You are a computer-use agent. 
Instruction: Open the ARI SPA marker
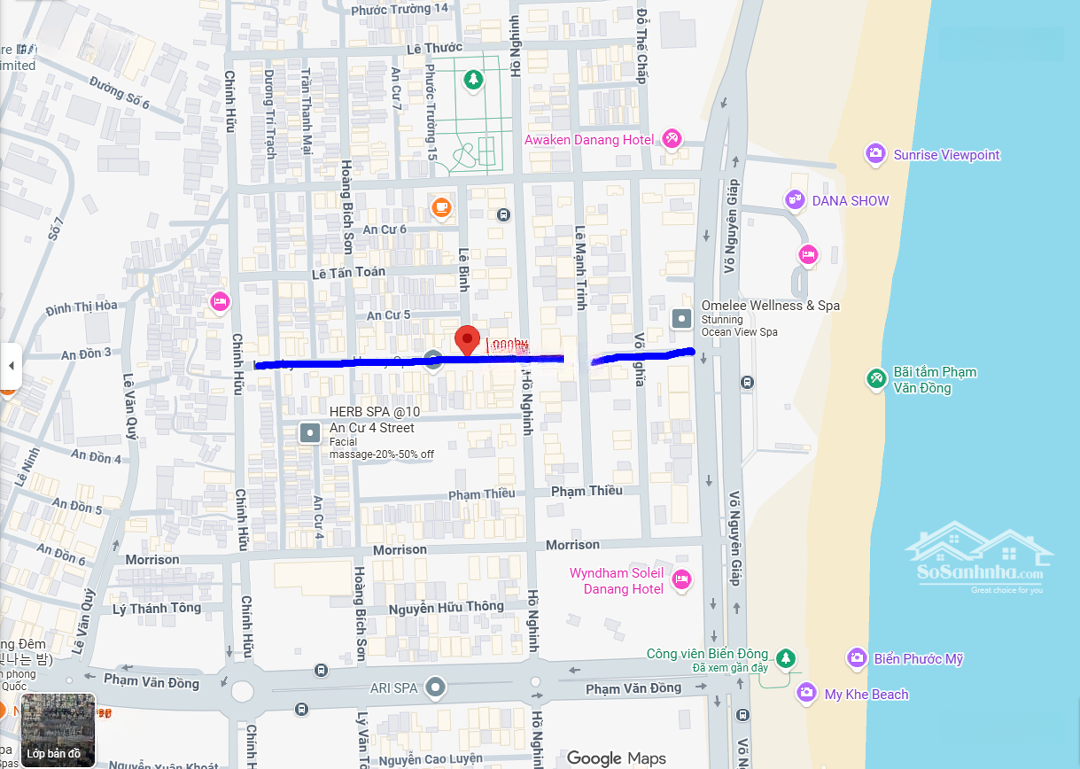tap(435, 688)
